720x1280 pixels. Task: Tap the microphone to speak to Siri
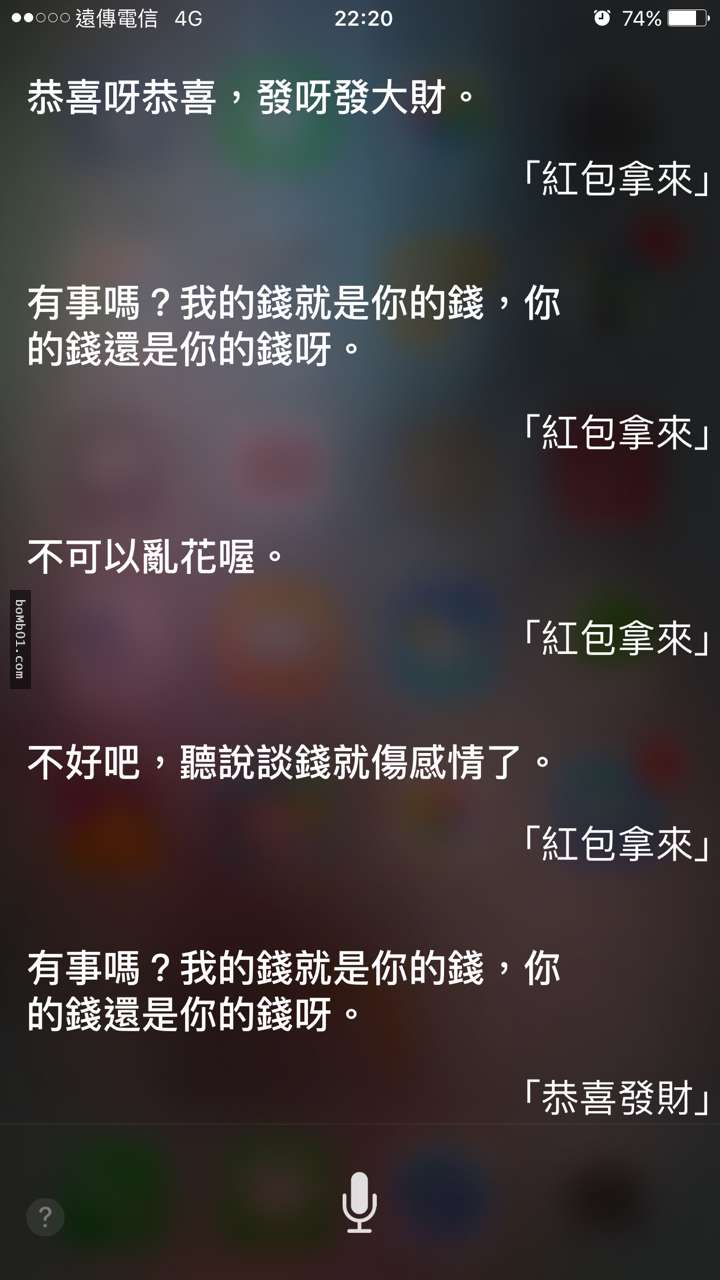359,1203
